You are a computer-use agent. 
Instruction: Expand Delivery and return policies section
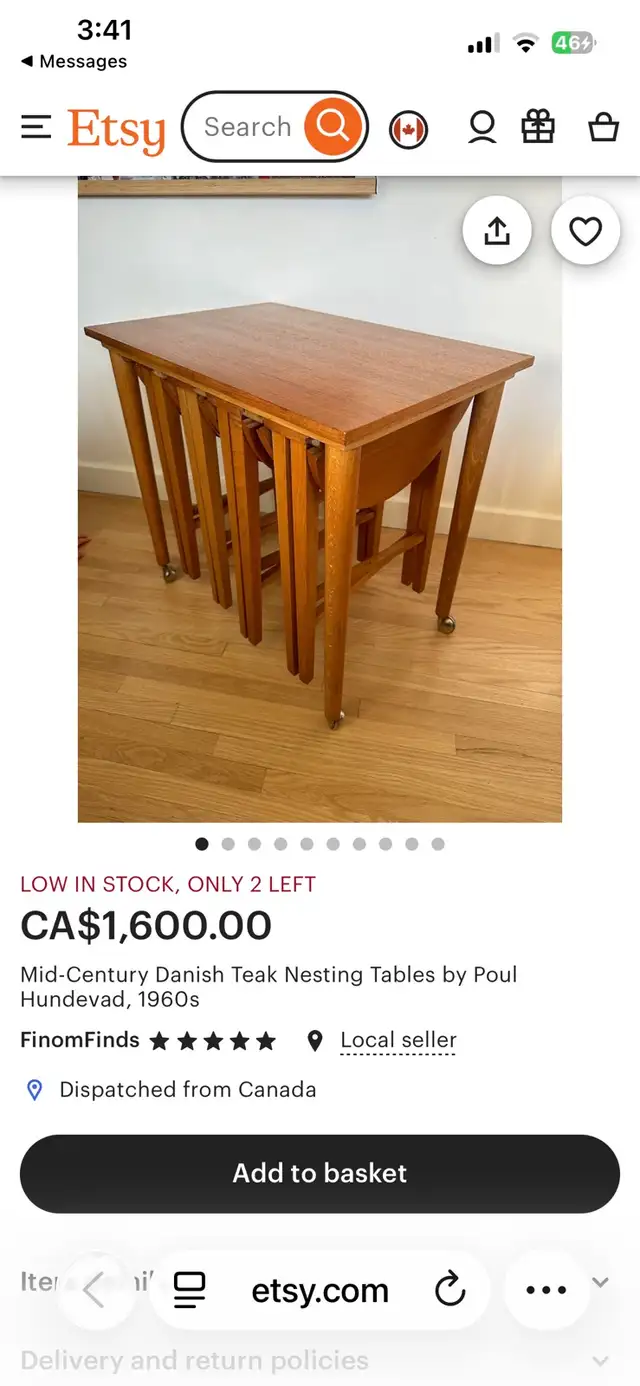(600, 1360)
